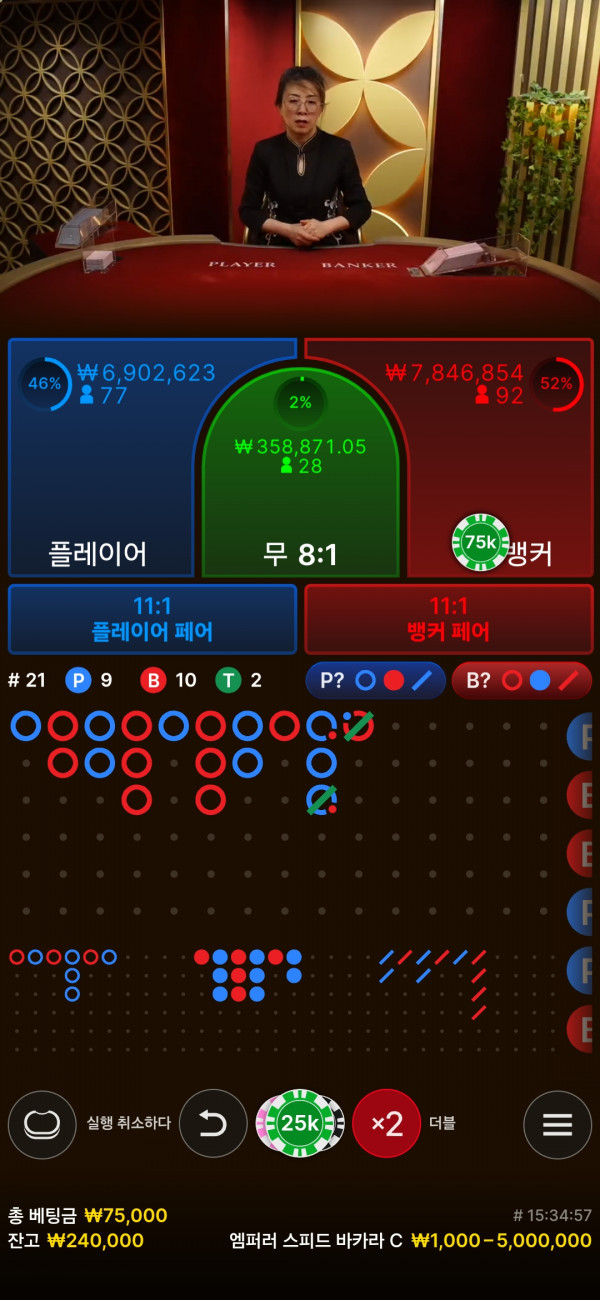This screenshot has width=600, height=1300.
Task: Show P? player prediction on roadmap
Action: [x=375, y=681]
